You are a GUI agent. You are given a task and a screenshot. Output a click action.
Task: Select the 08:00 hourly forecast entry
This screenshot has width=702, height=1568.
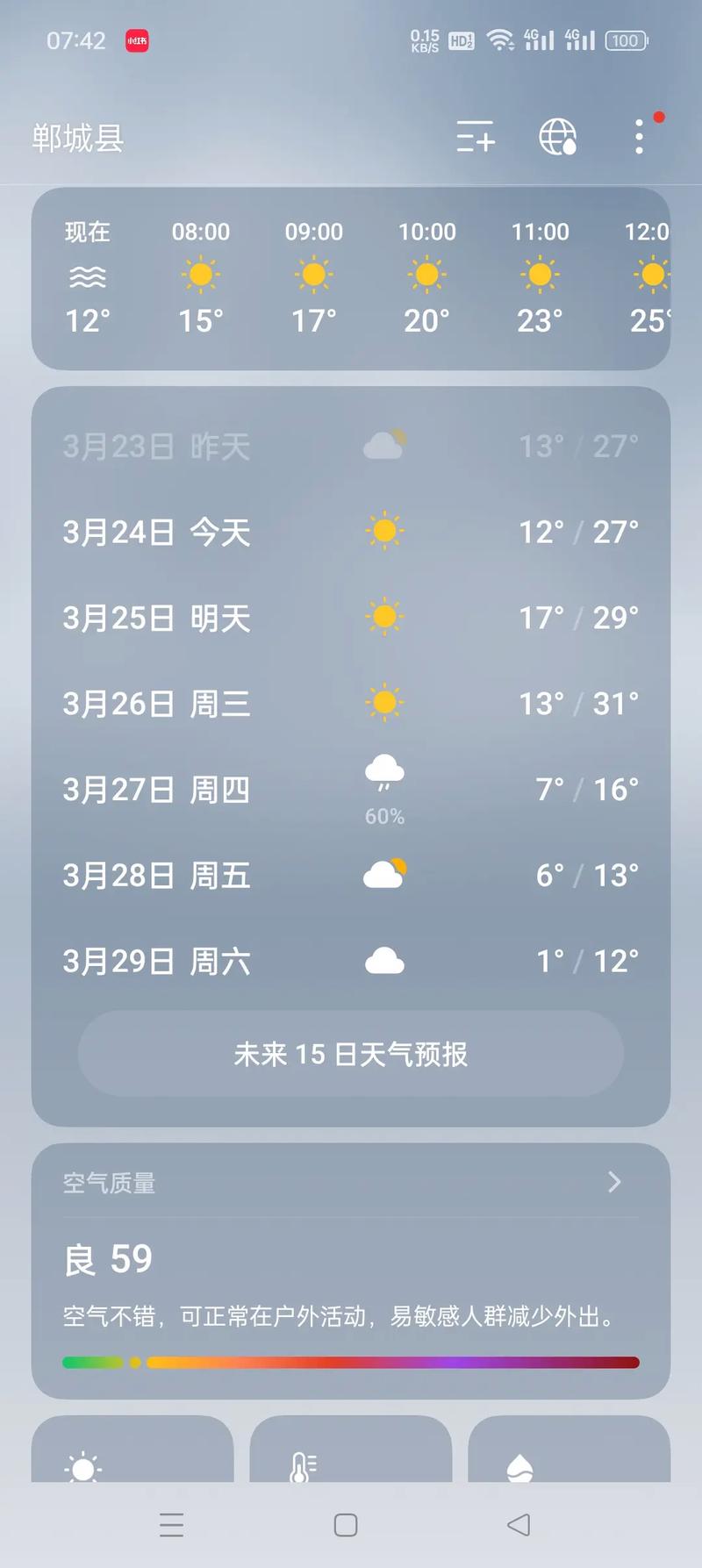click(x=200, y=276)
